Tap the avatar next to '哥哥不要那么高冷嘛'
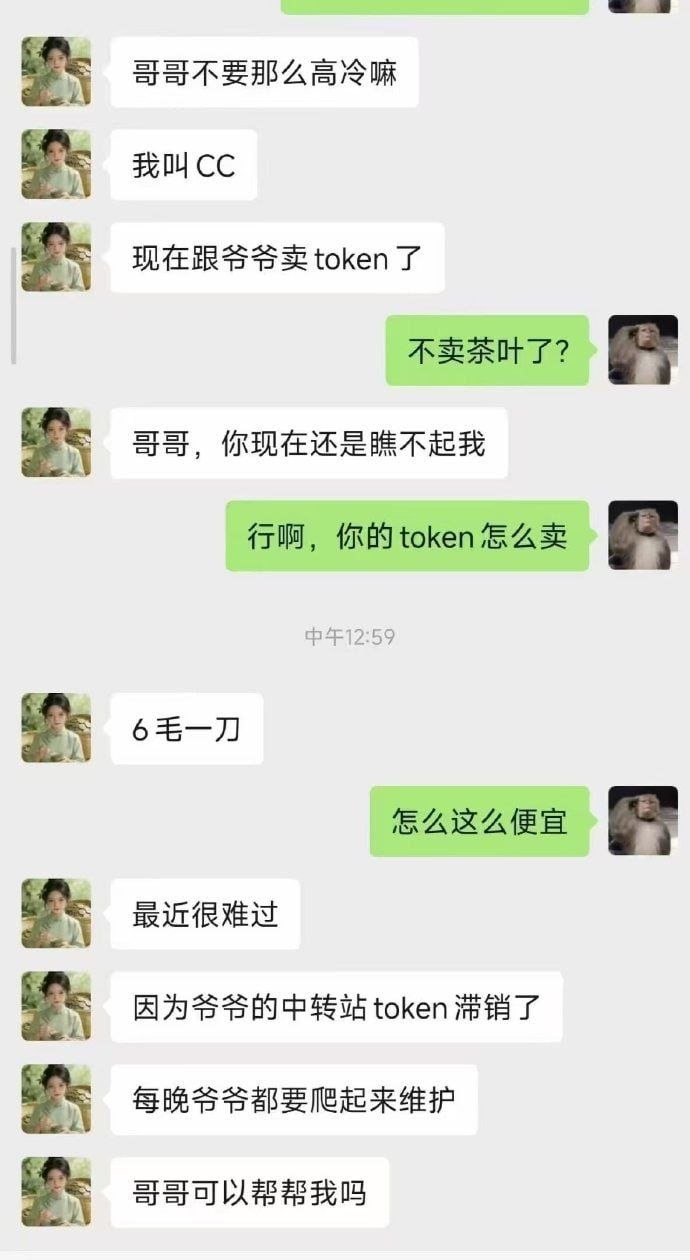Image resolution: width=690 pixels, height=1260 pixels. tap(56, 71)
